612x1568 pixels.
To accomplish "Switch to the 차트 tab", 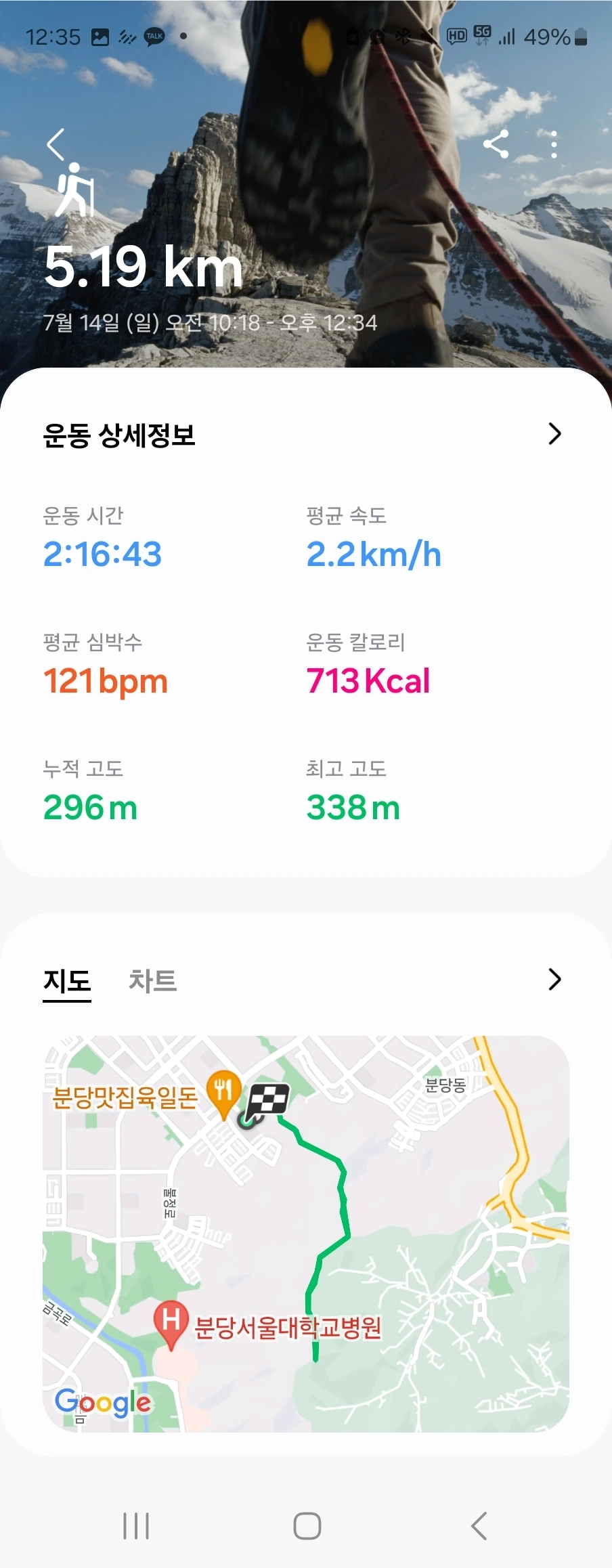I will click(153, 981).
